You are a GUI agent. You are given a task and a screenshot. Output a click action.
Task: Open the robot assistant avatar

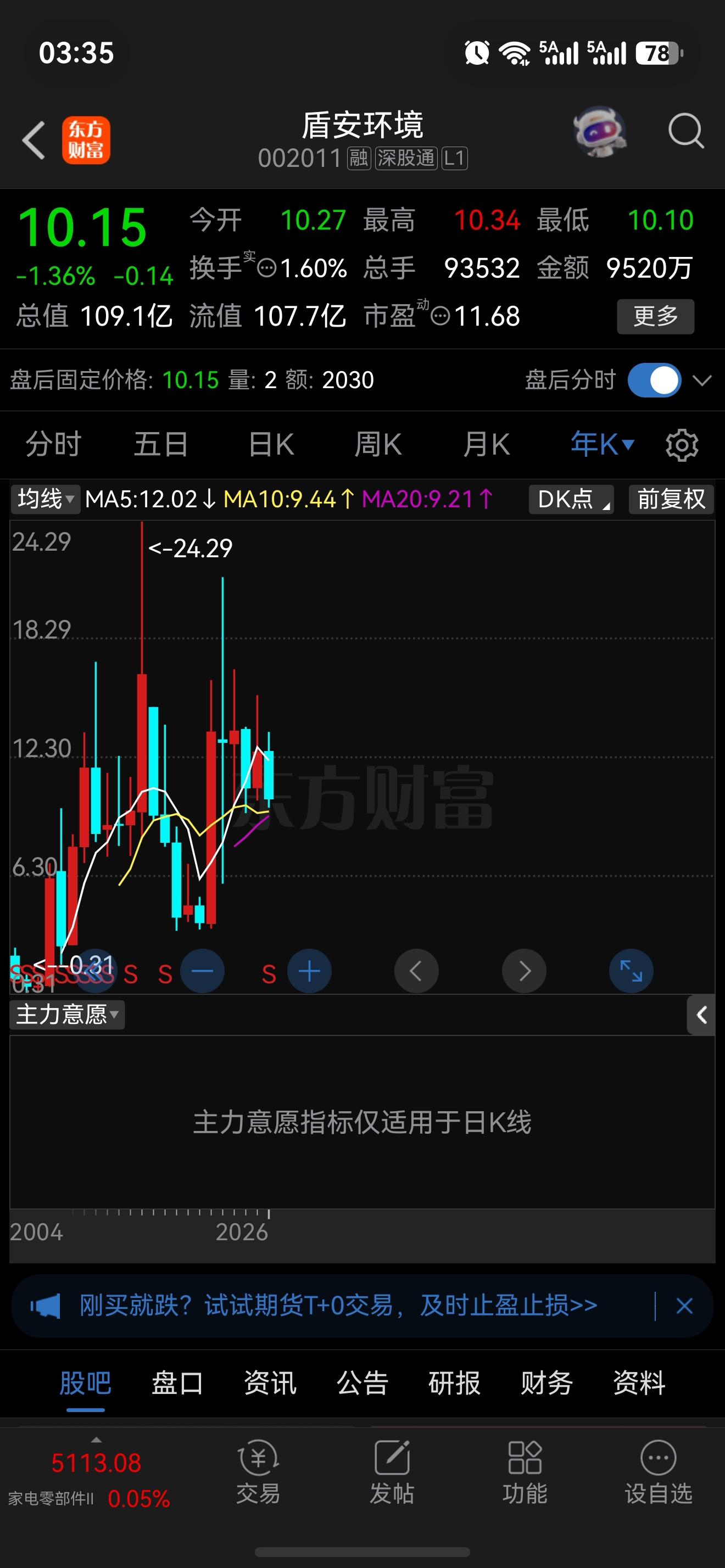600,131
